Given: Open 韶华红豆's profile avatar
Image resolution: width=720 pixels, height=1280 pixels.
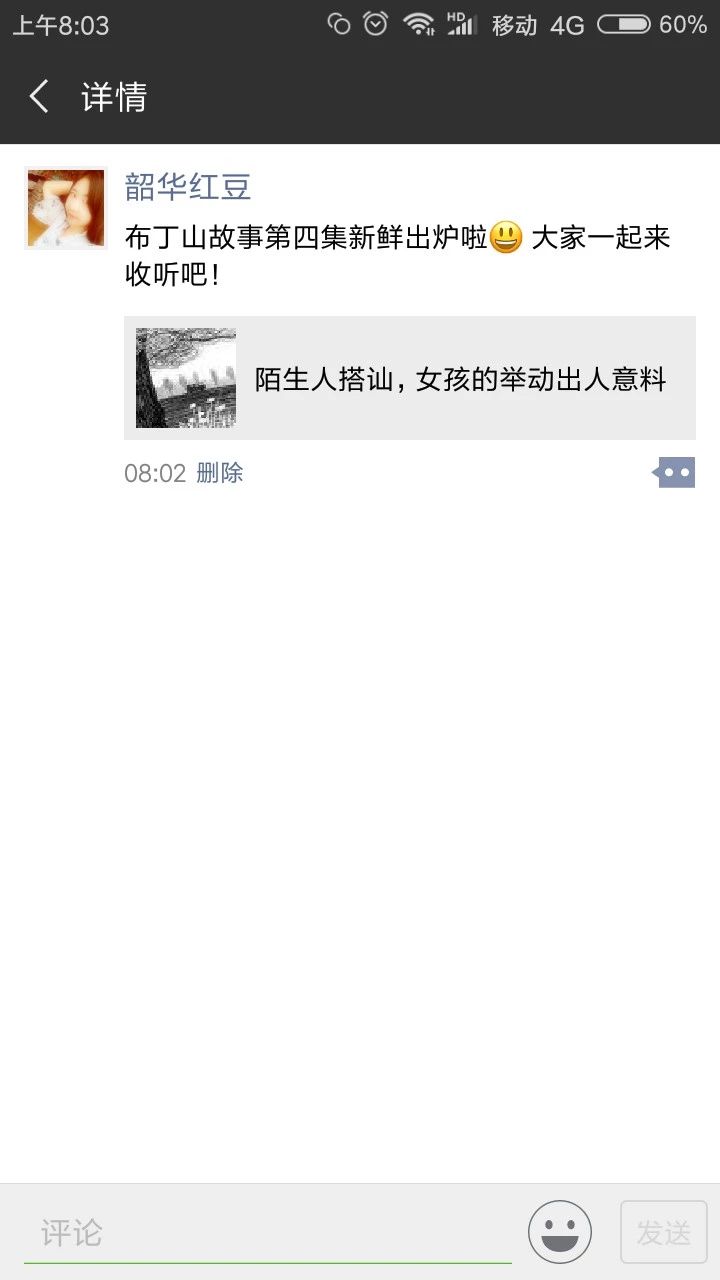Looking at the screenshot, I should pos(66,208).
